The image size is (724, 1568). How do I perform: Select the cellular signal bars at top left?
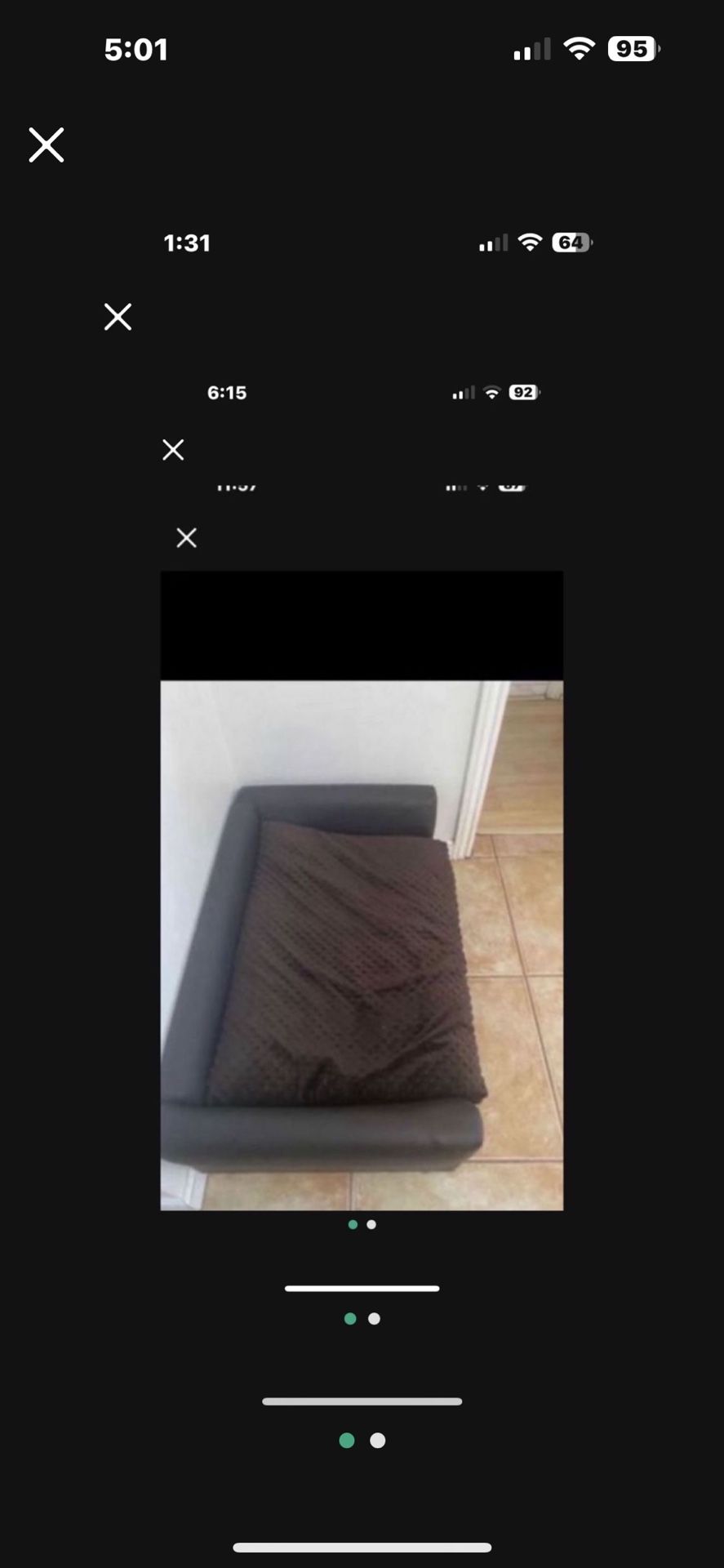(531, 49)
